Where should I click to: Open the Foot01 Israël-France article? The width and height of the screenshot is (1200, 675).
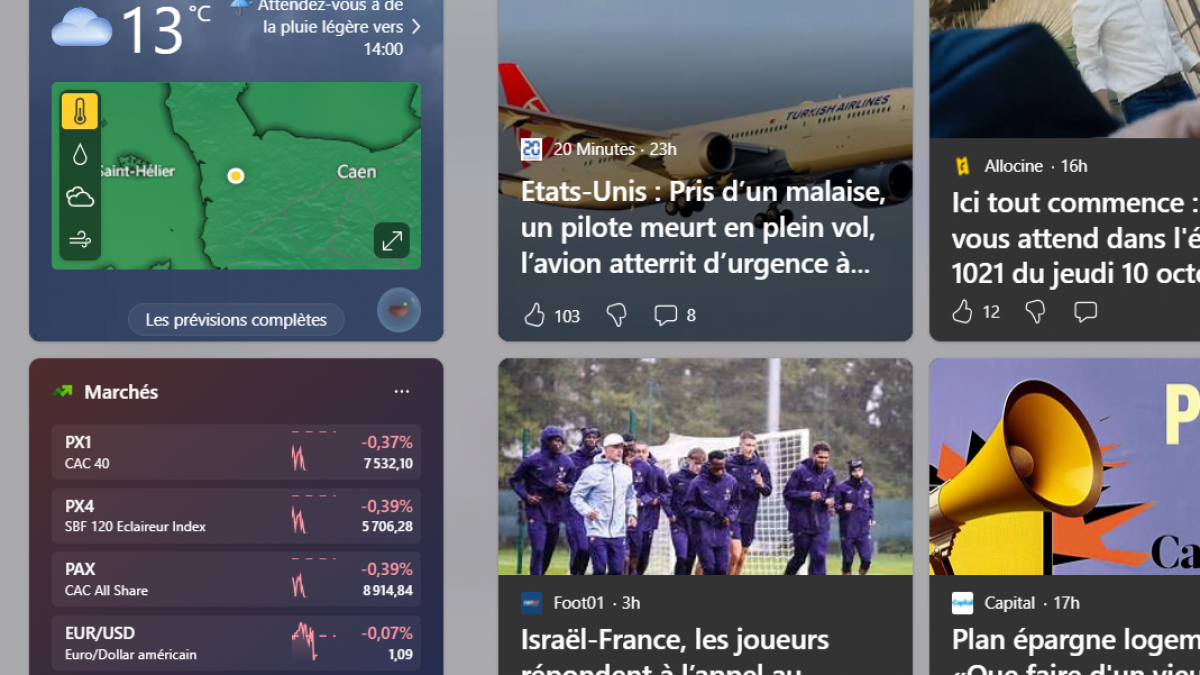(675, 640)
